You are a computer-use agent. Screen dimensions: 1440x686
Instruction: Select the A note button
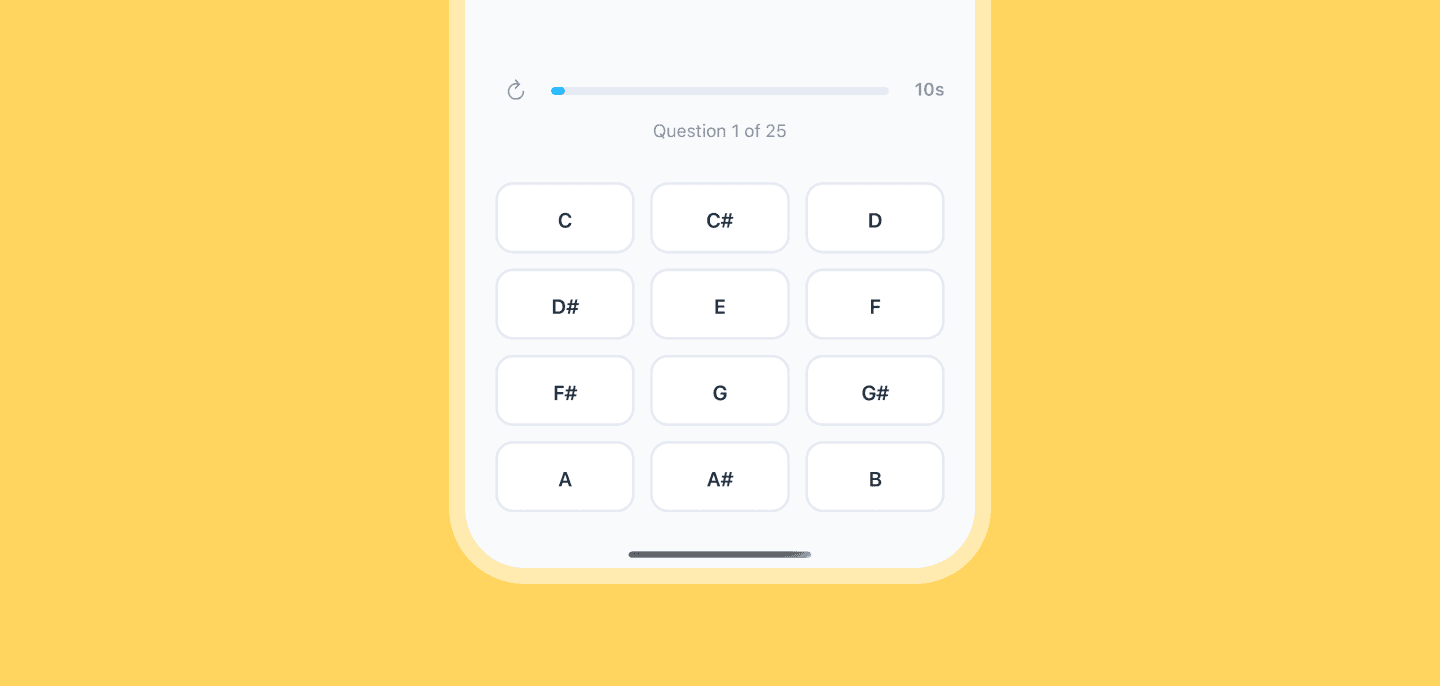point(565,477)
